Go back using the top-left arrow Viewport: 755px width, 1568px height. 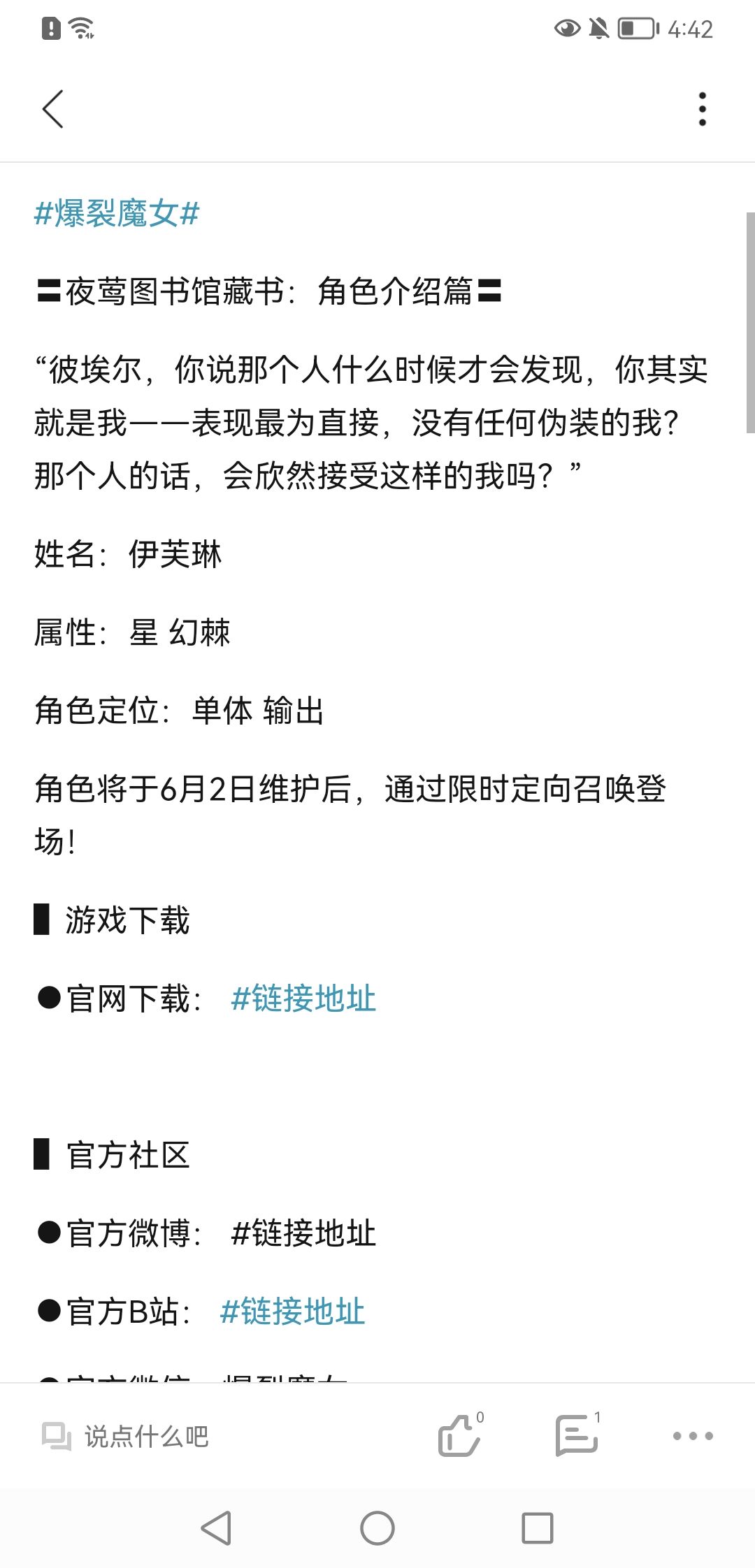point(53,109)
